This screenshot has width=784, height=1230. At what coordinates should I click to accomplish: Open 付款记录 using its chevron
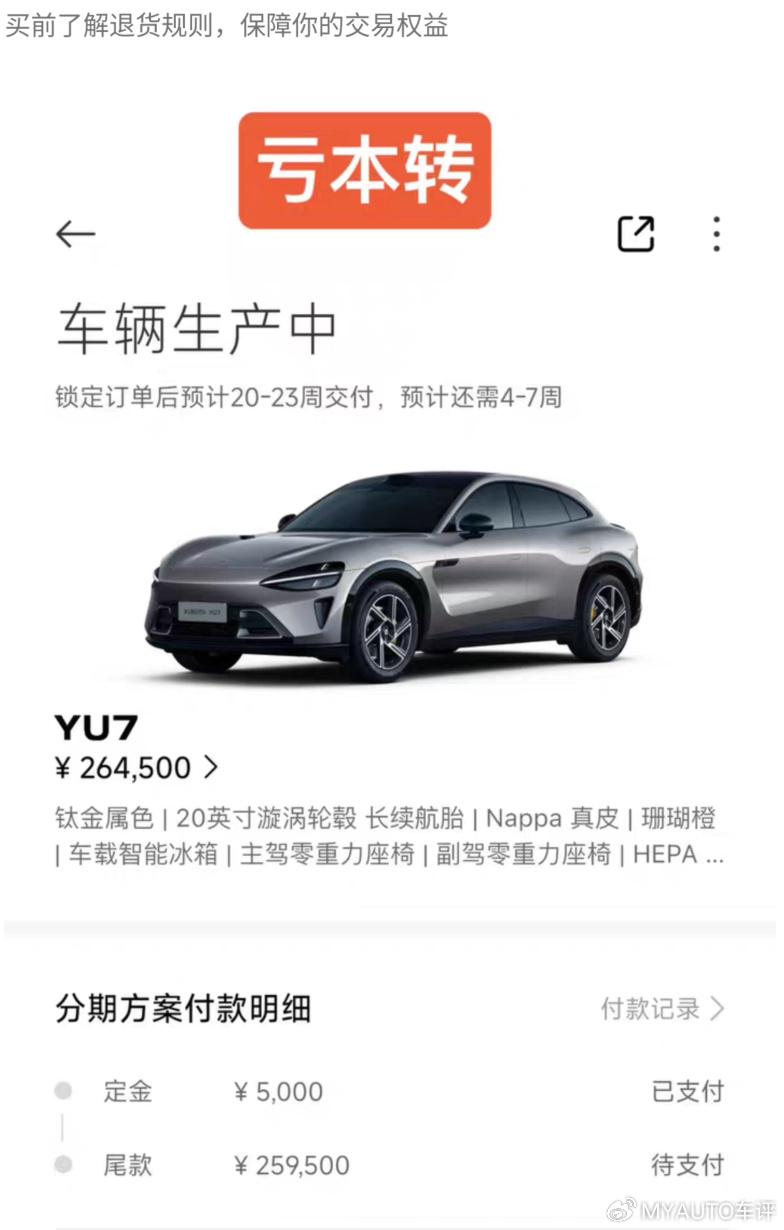tap(718, 1010)
